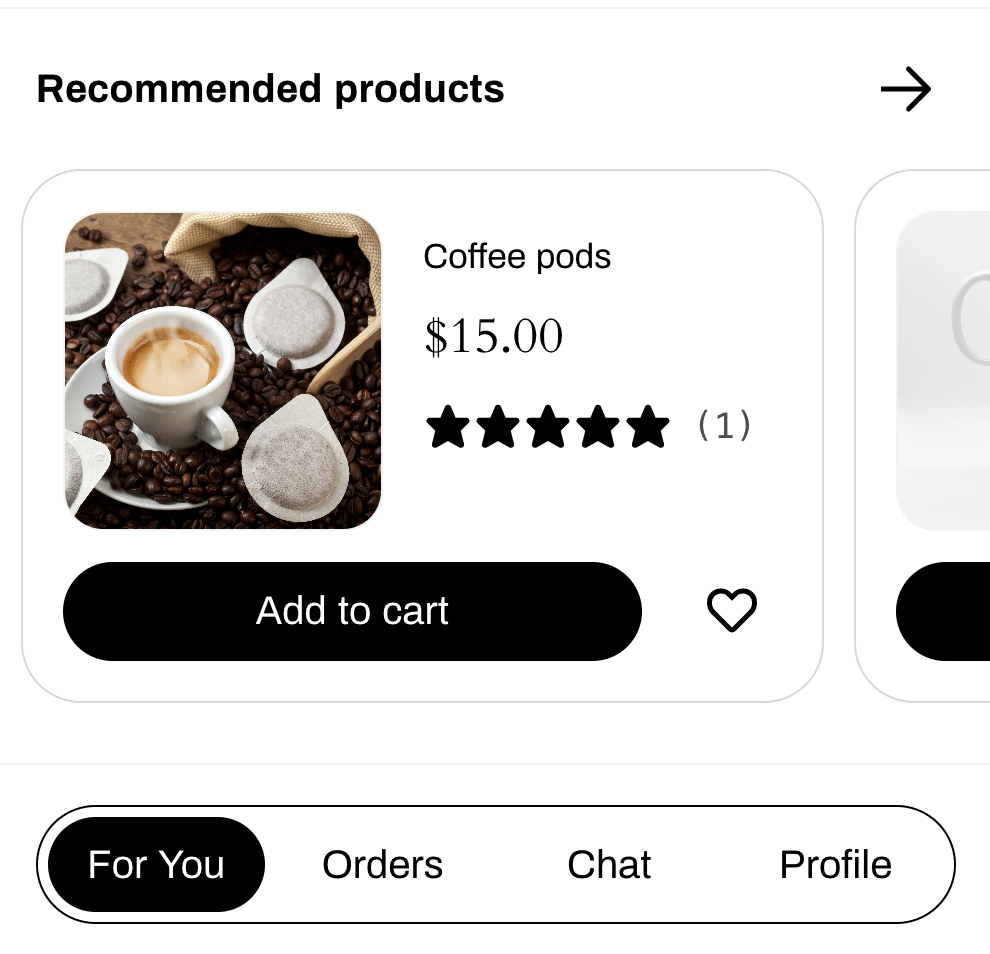The image size is (990, 954).
Task: Add Coffee pods to cart
Action: [352, 611]
